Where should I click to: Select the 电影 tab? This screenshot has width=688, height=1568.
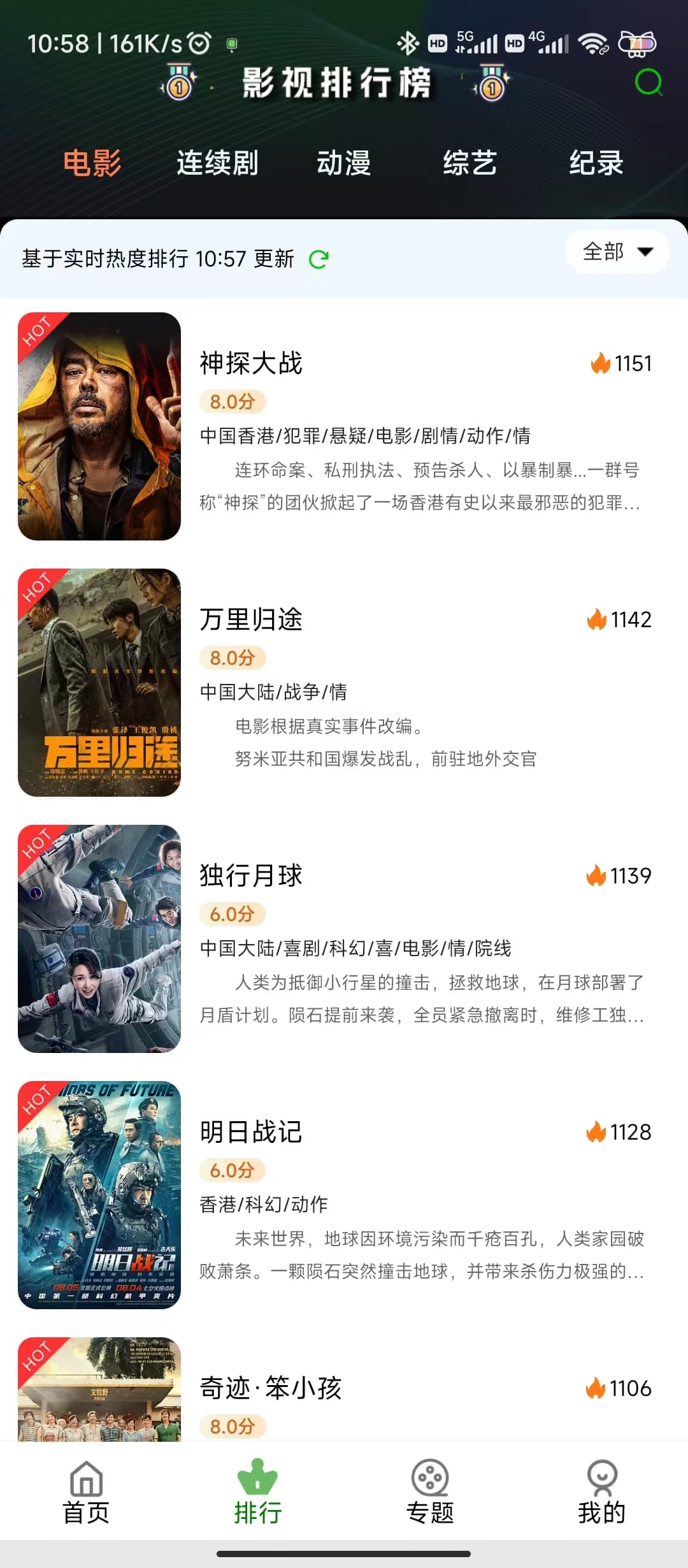coord(92,163)
